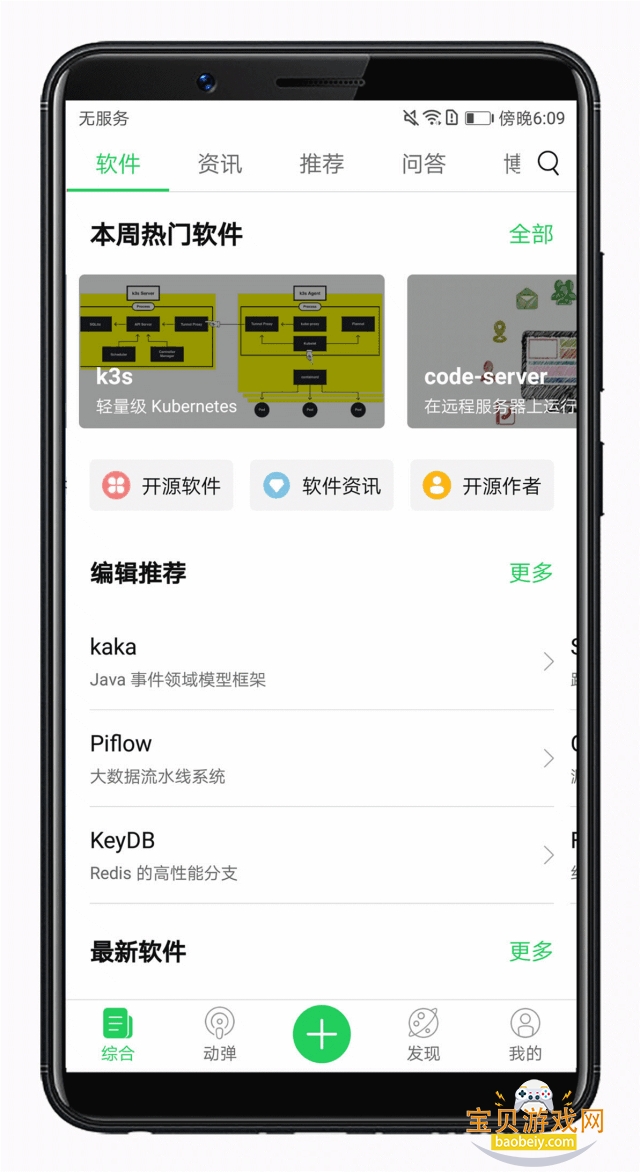Open the k3s software card
This screenshot has height=1172, width=640.
point(231,351)
